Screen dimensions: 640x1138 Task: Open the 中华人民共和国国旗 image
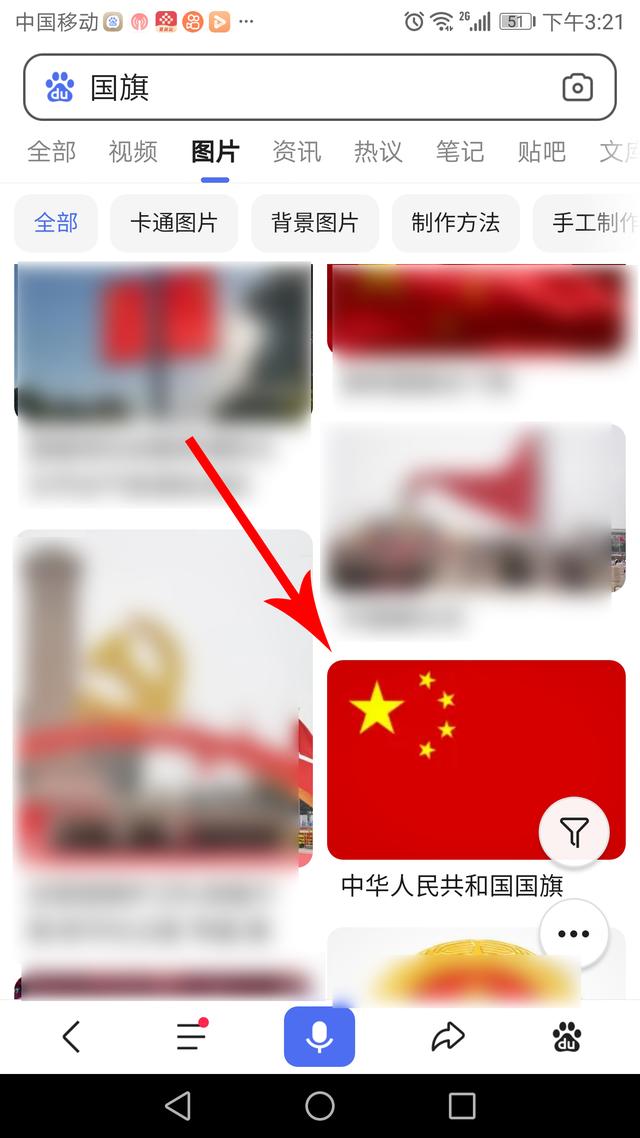point(476,760)
